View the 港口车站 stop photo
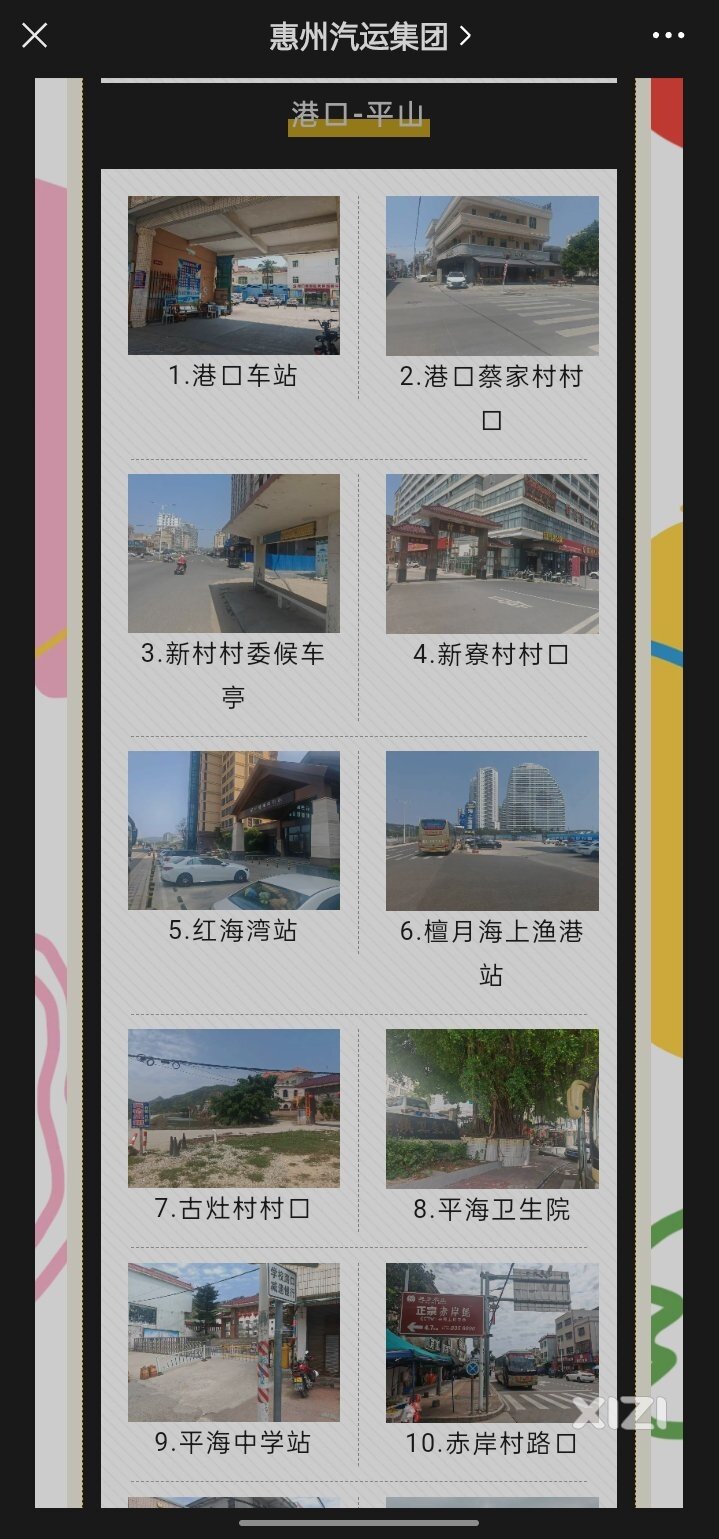Screen dimensions: 719x1539 pos(234,275)
